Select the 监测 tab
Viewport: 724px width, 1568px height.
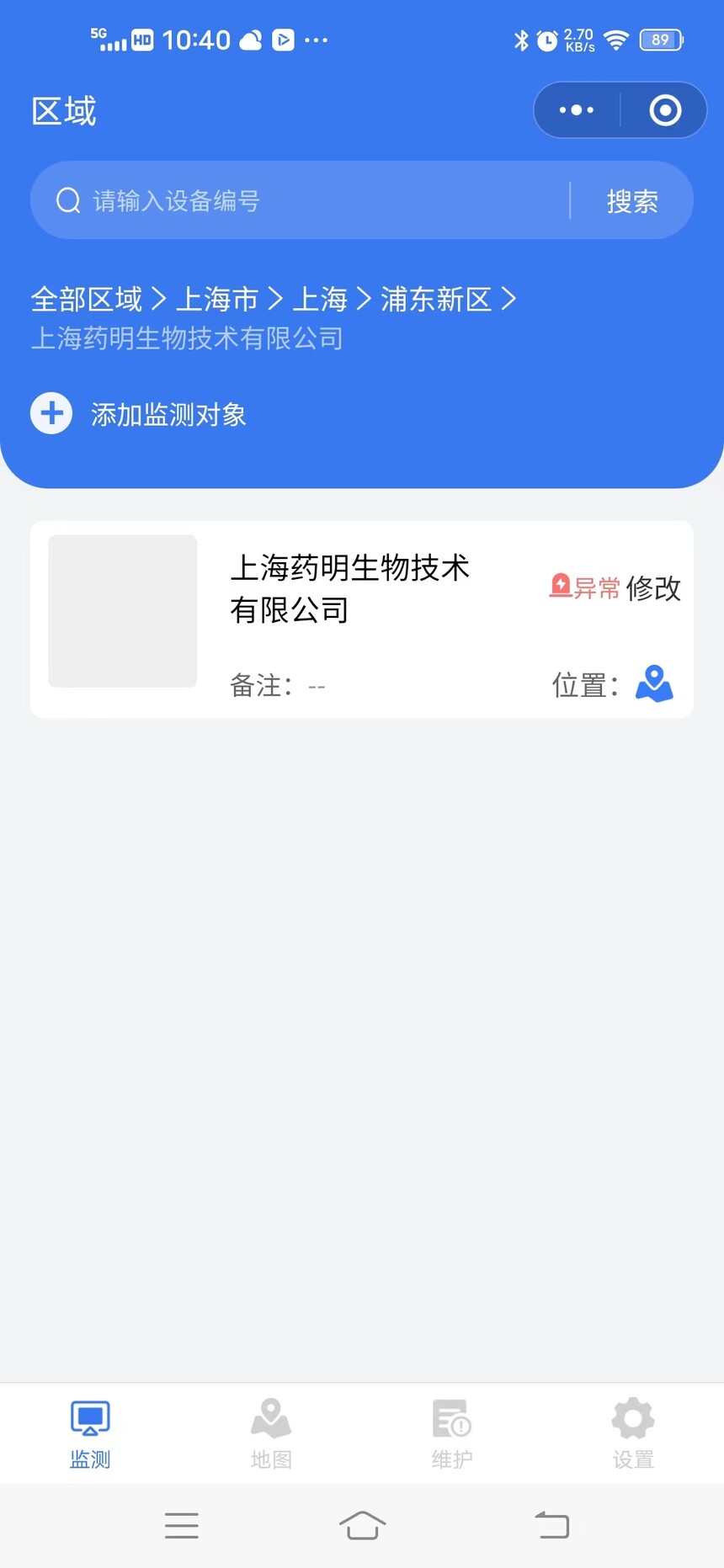click(90, 1434)
